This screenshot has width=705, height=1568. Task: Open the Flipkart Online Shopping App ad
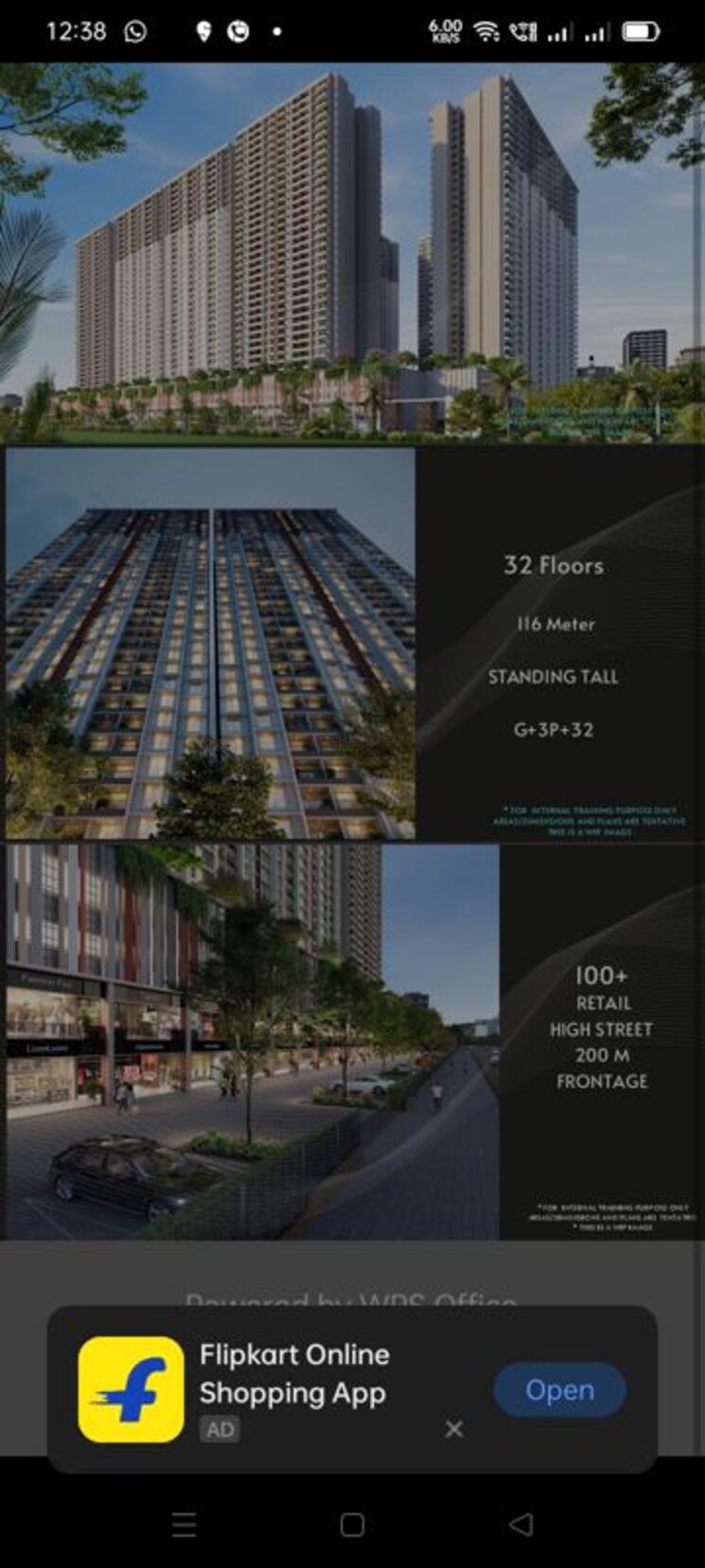559,1389
